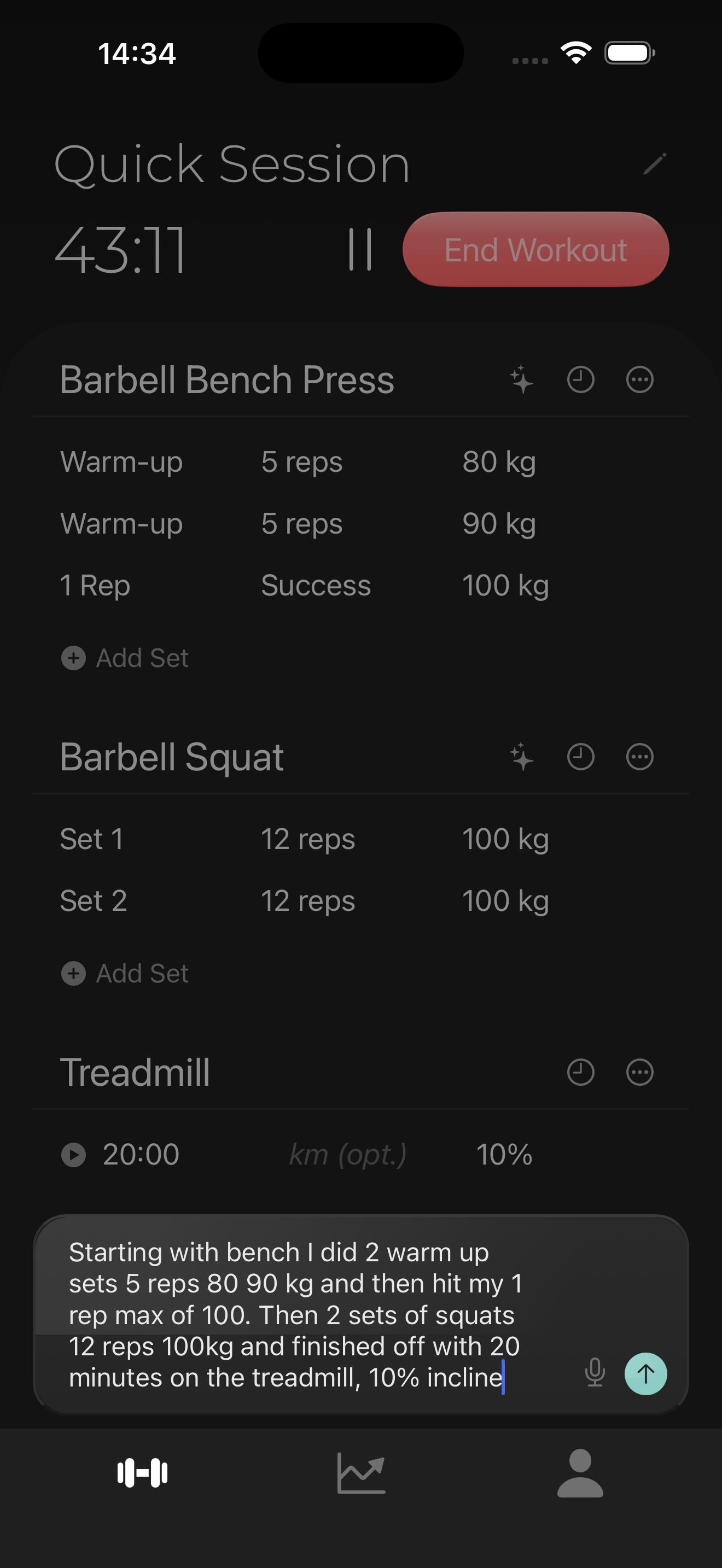Add Set under Barbell Bench Press

pos(124,658)
